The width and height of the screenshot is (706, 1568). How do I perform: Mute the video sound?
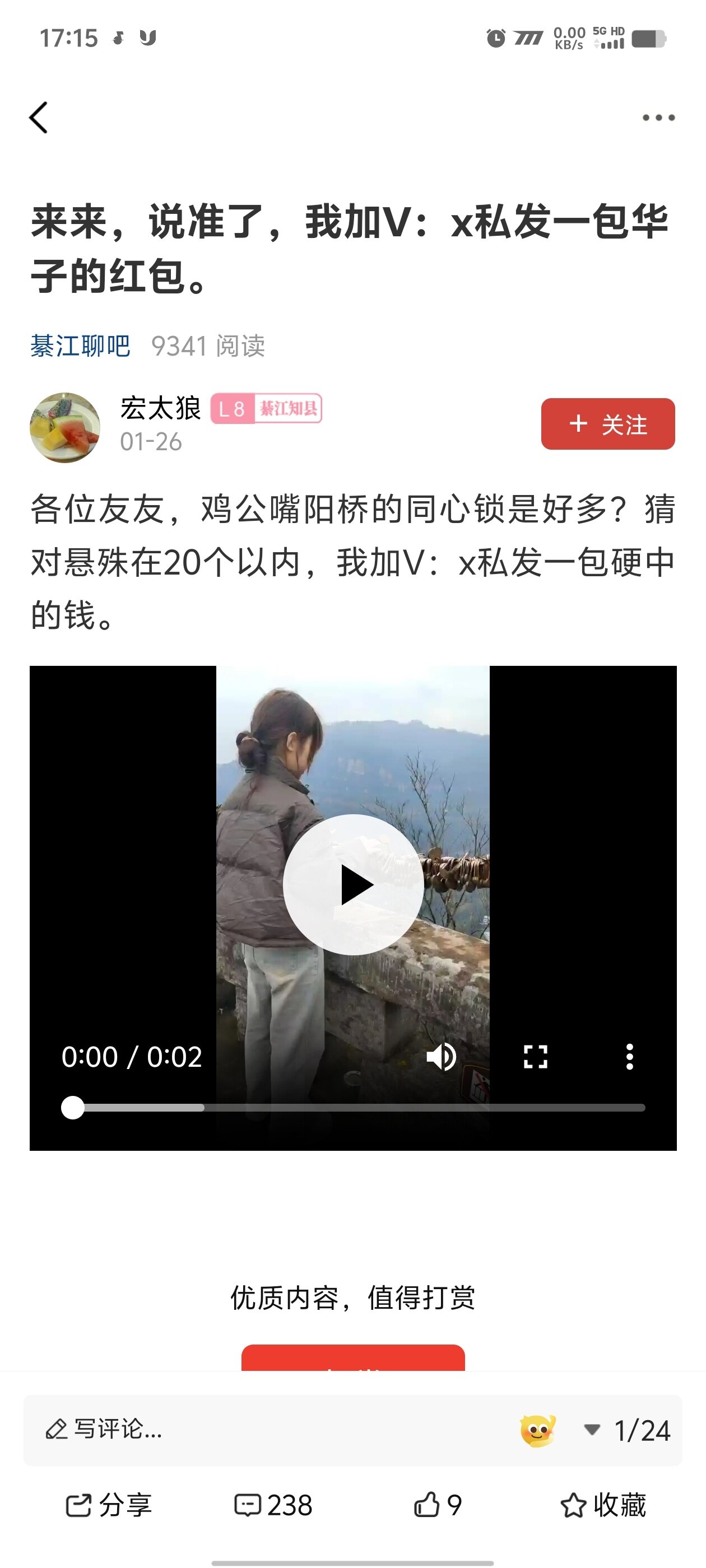pos(441,1057)
